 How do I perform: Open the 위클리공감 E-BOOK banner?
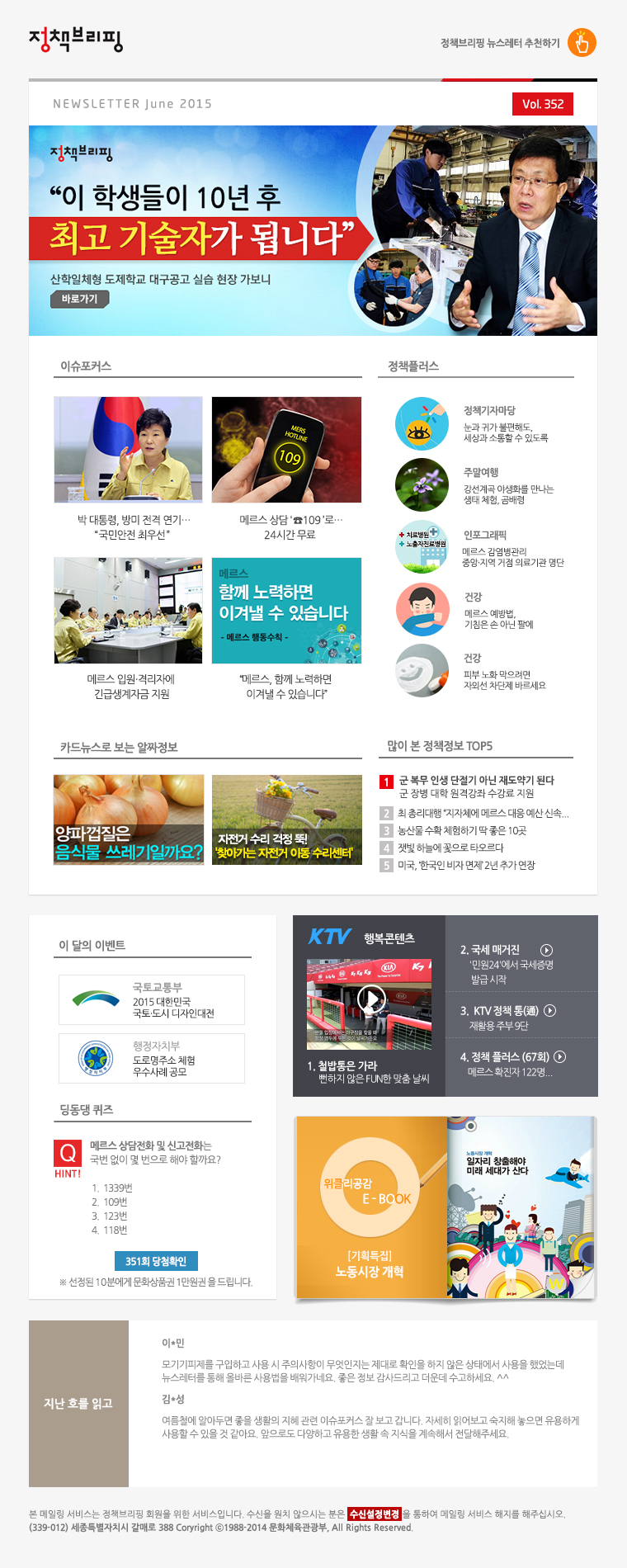click(x=445, y=1208)
